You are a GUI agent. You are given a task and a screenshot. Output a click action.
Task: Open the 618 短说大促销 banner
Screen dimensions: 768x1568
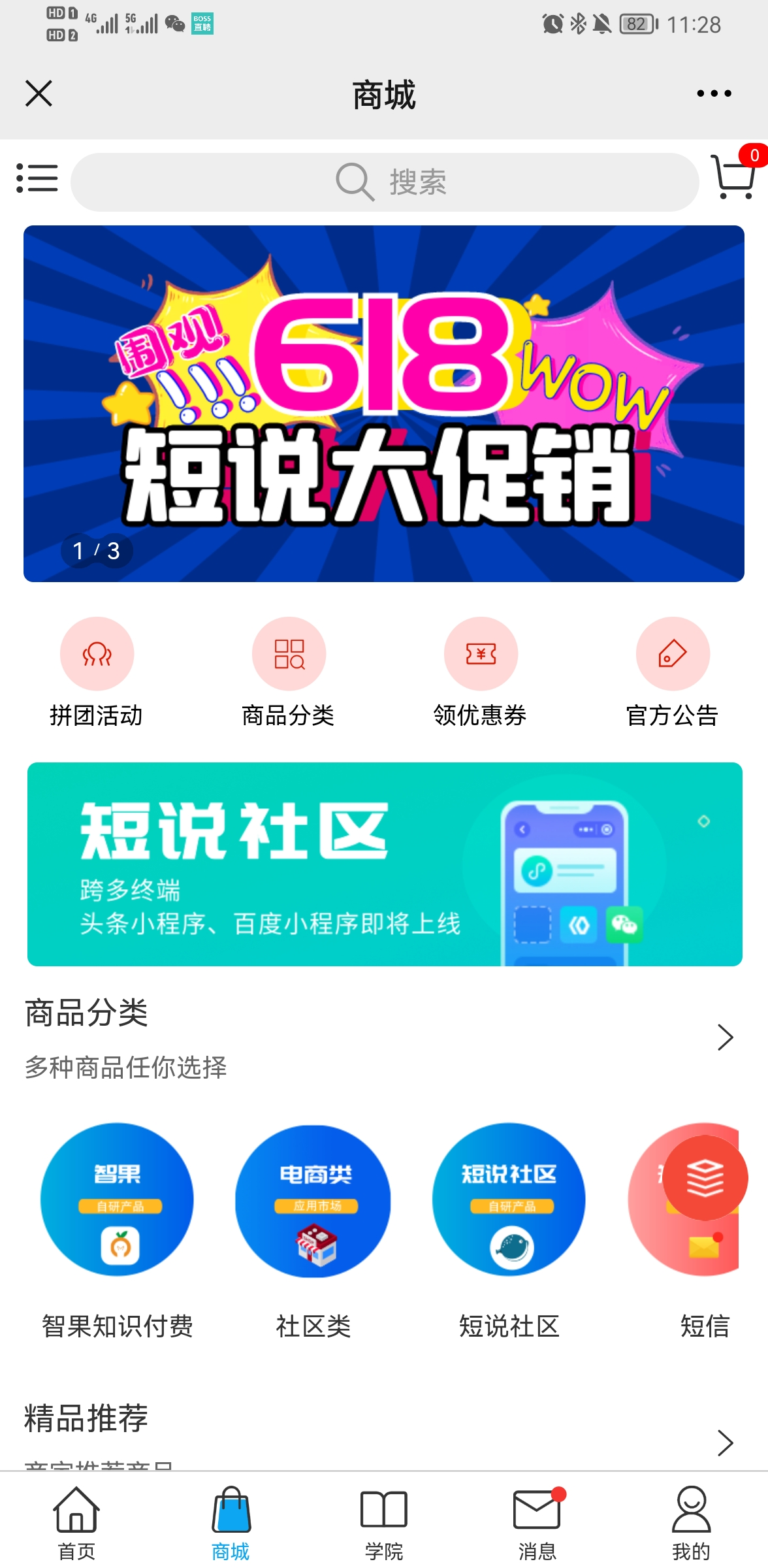[x=384, y=403]
